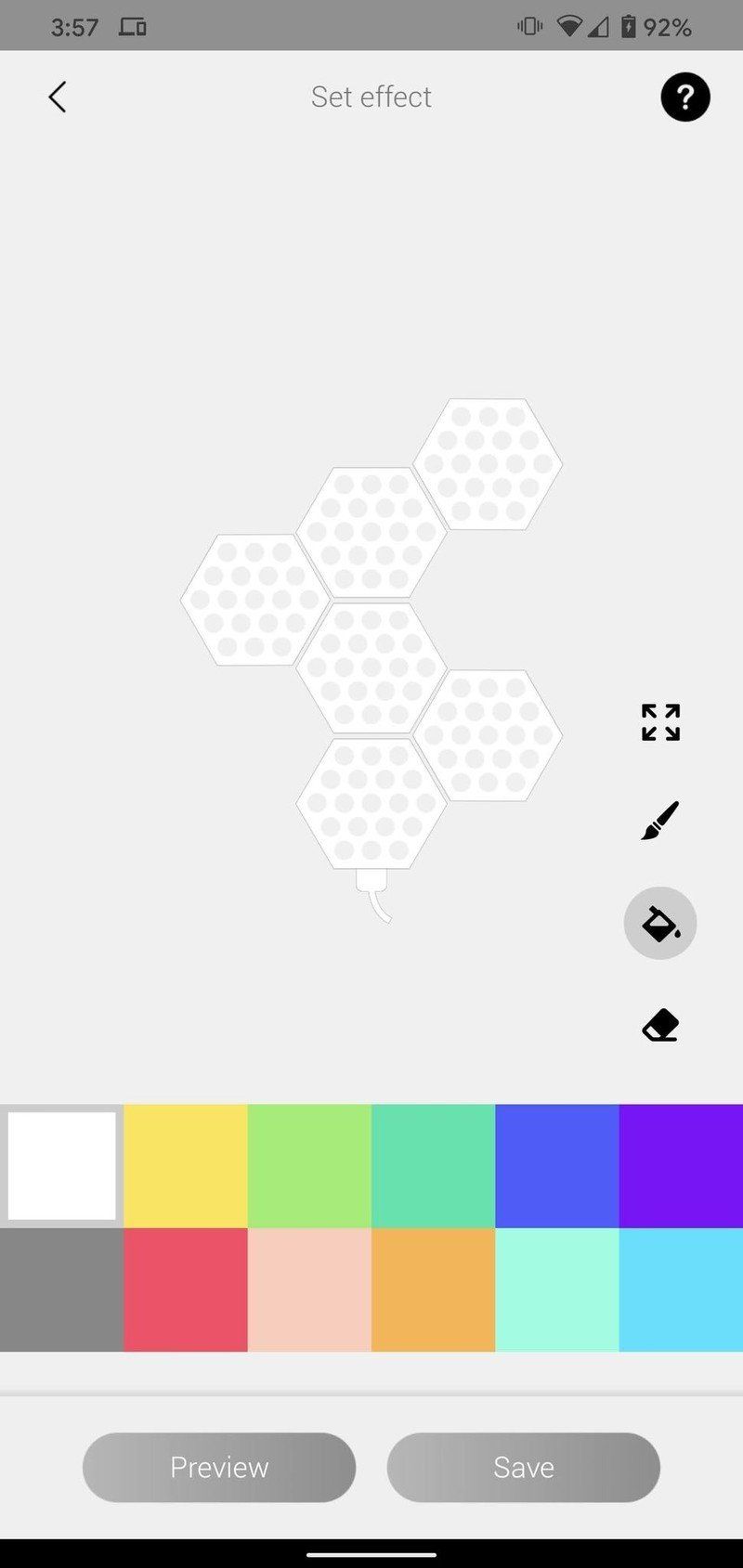
Task: Preview the light effect
Action: point(219,1467)
